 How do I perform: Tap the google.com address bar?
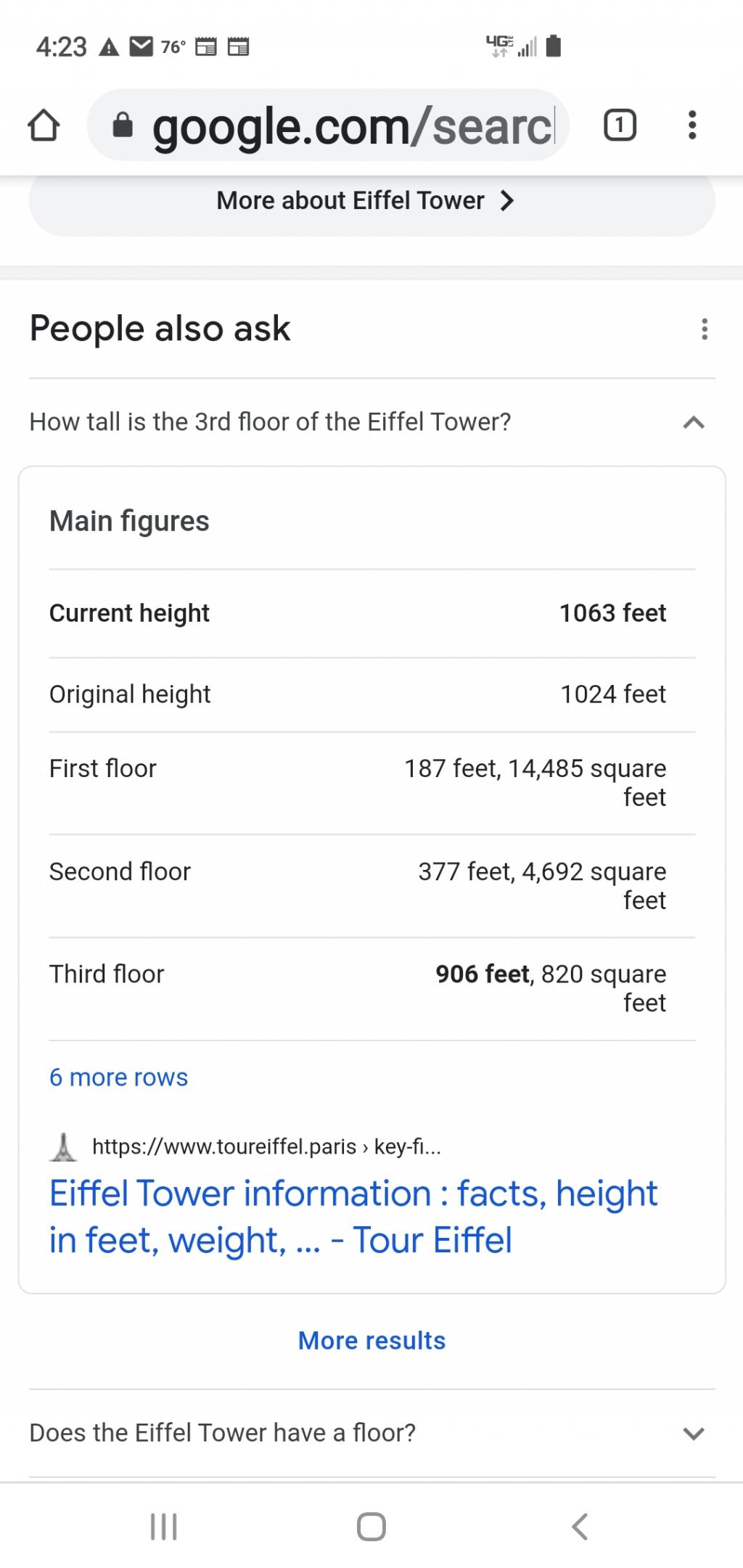point(341,126)
